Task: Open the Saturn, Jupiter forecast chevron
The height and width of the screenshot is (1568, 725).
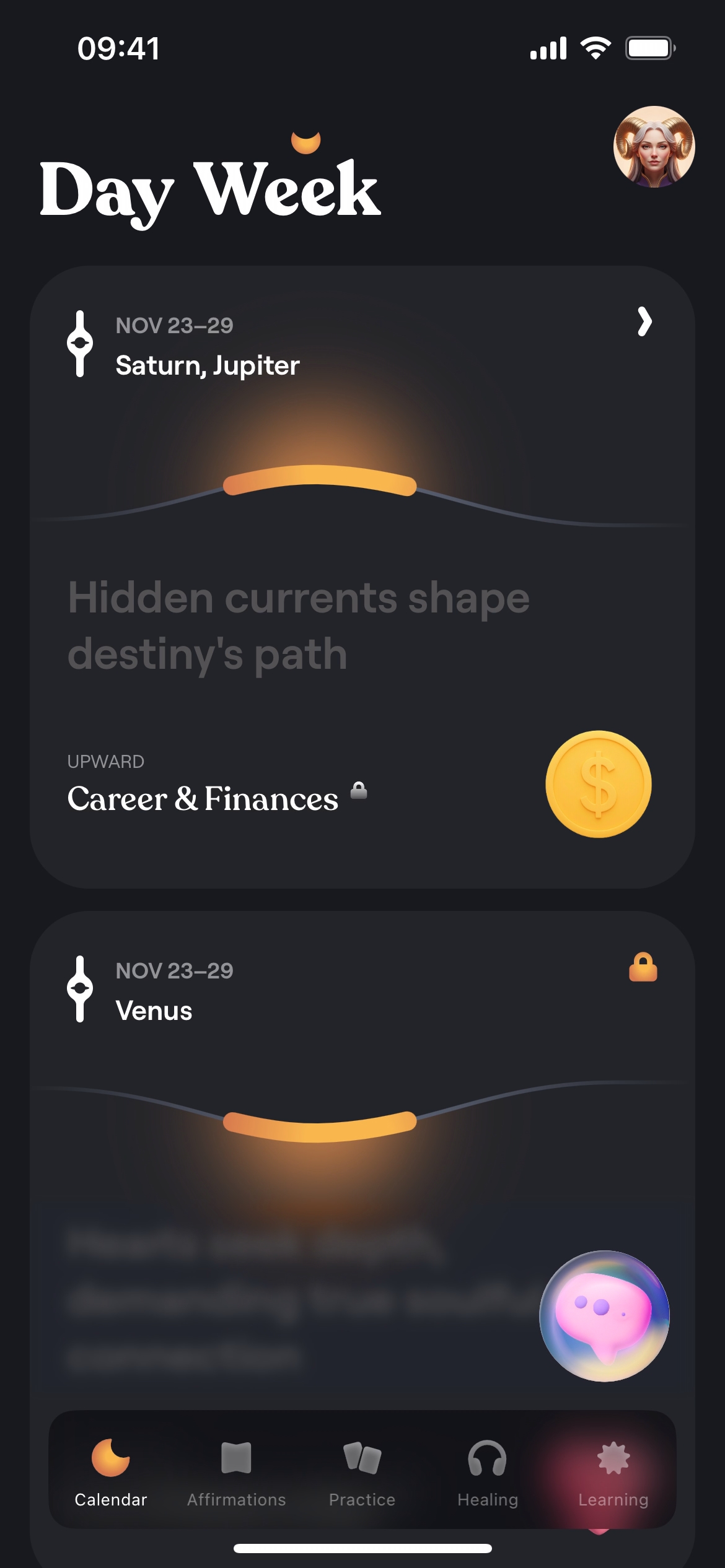Action: click(x=644, y=322)
